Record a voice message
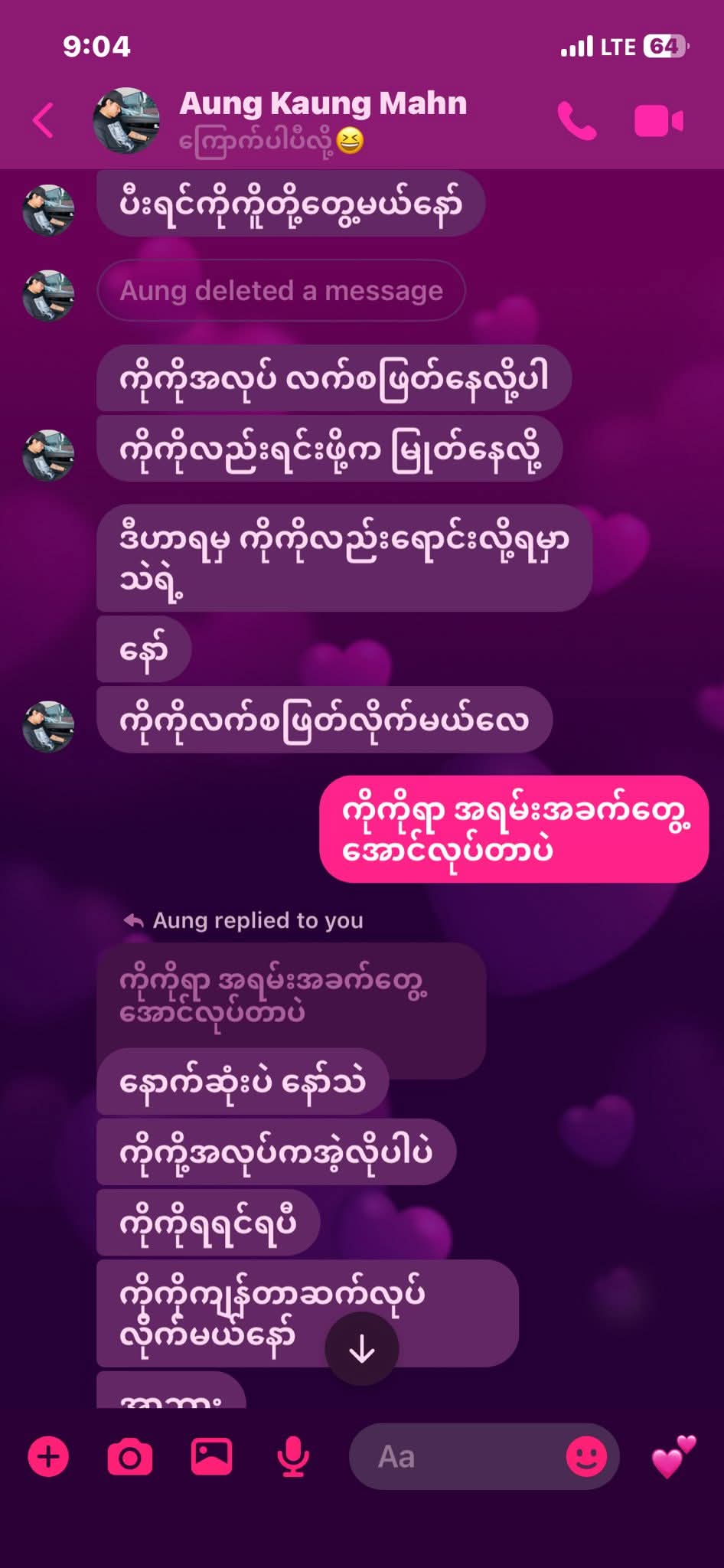The width and height of the screenshot is (724, 1568). pyautogui.click(x=292, y=1456)
